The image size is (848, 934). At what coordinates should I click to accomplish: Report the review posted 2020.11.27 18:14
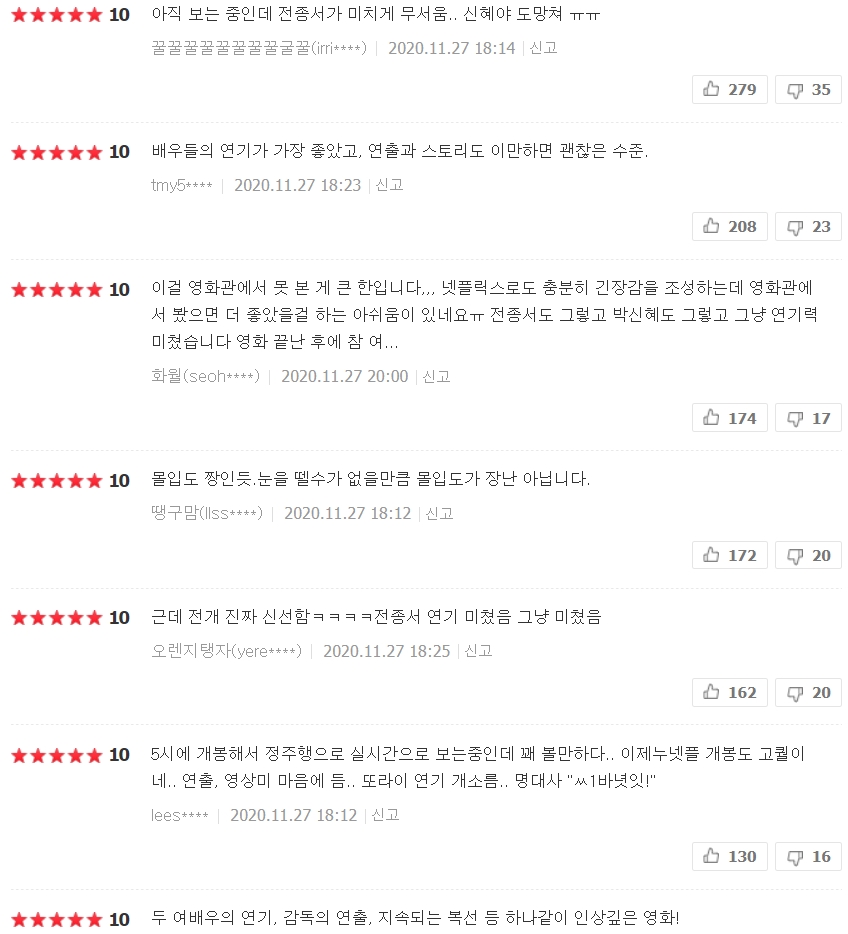pyautogui.click(x=543, y=48)
